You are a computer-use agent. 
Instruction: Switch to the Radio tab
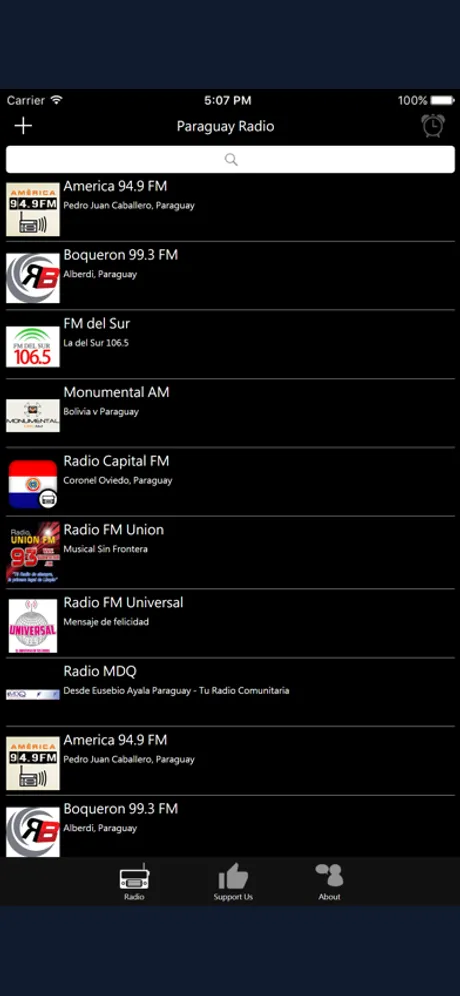pyautogui.click(x=134, y=882)
